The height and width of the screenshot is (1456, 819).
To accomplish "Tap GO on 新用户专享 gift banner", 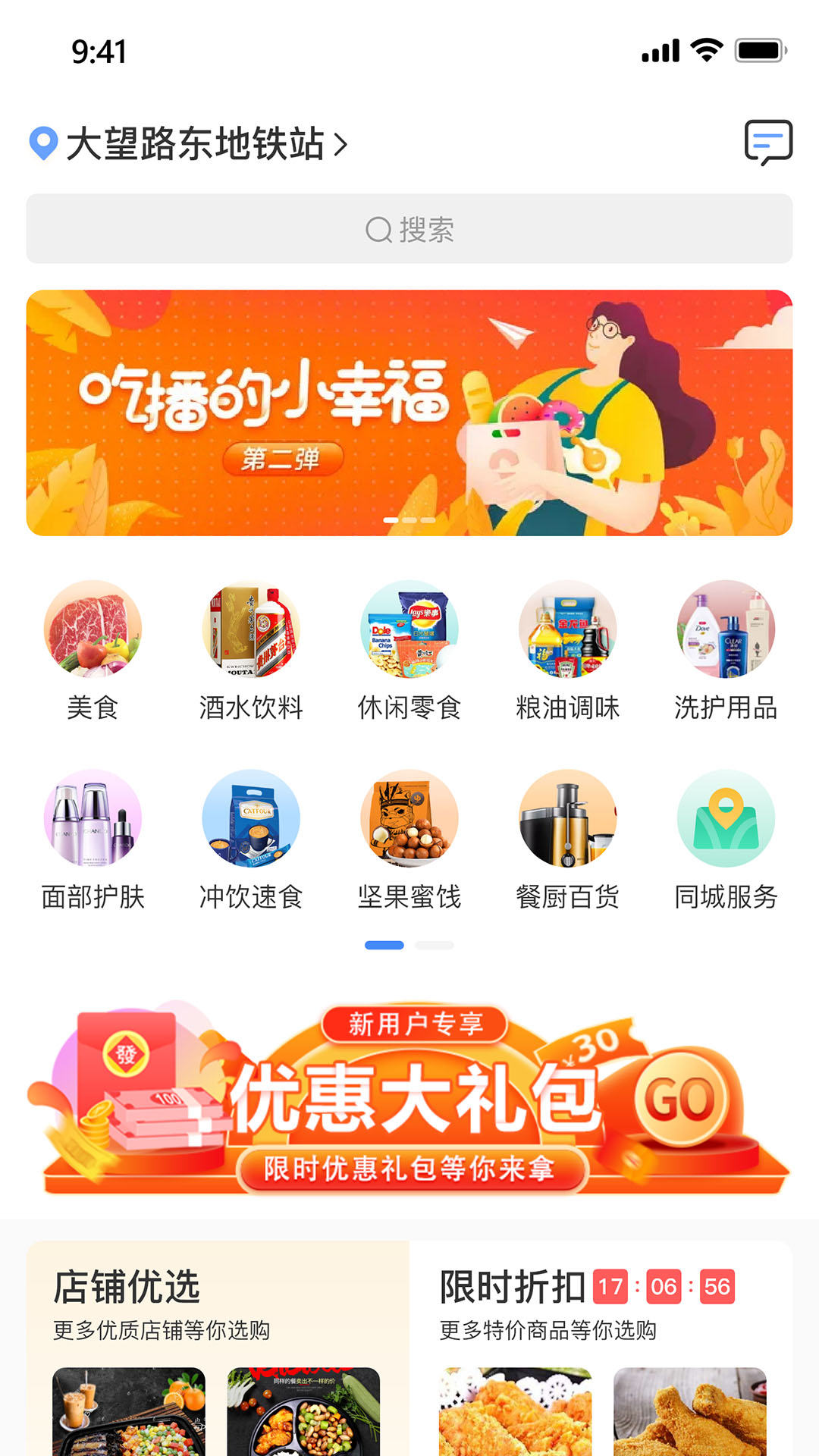I will point(680,1099).
